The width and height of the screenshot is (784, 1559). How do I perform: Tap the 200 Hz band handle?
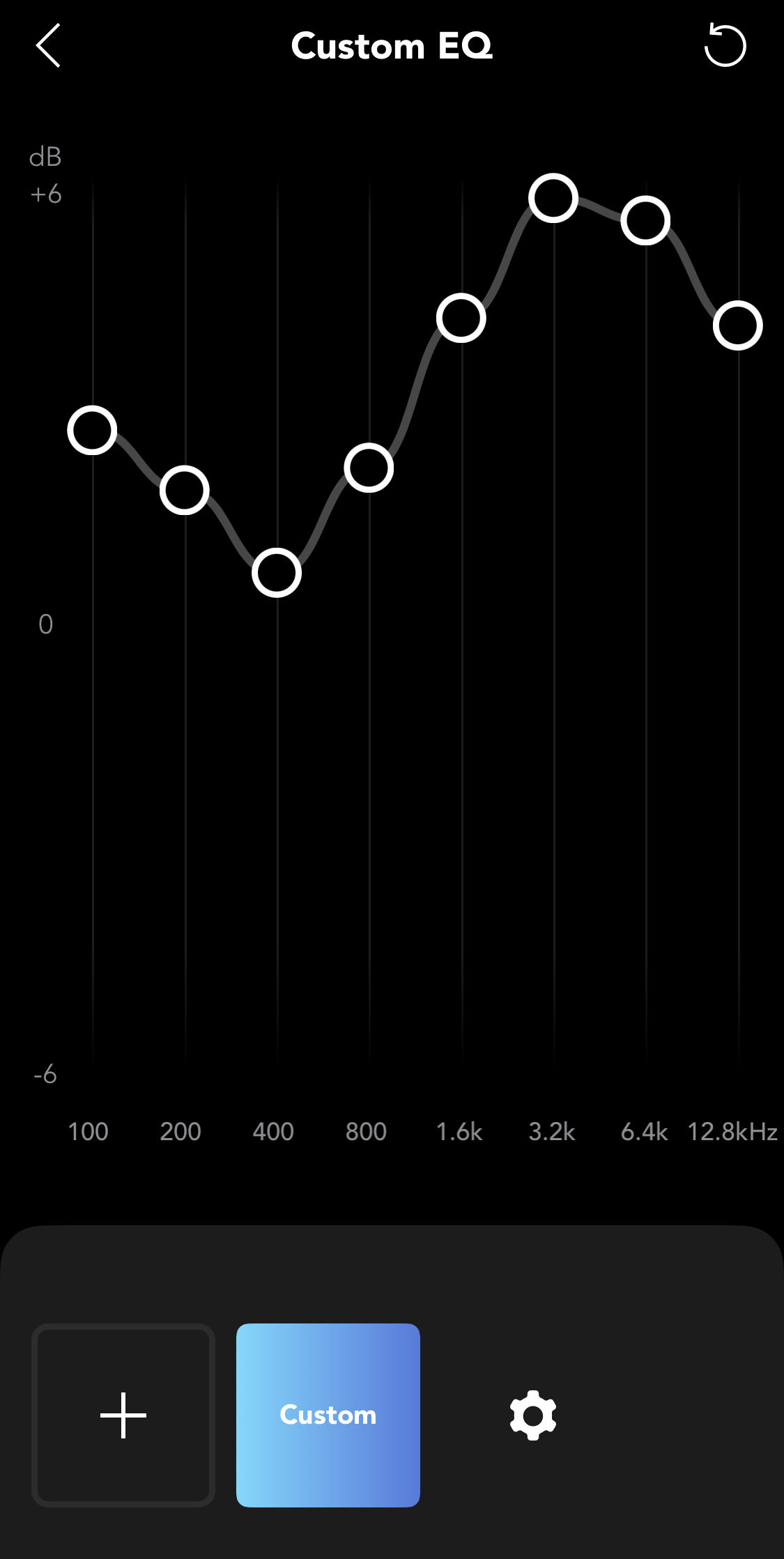pyautogui.click(x=185, y=491)
